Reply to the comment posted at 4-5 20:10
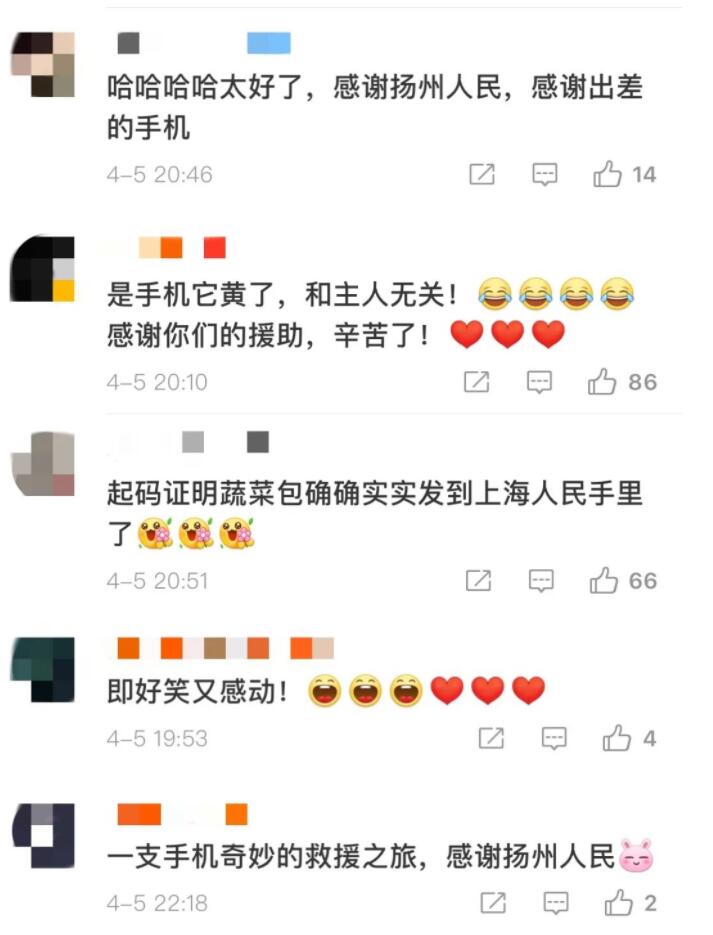Viewport: 713px width, 935px height. click(540, 382)
